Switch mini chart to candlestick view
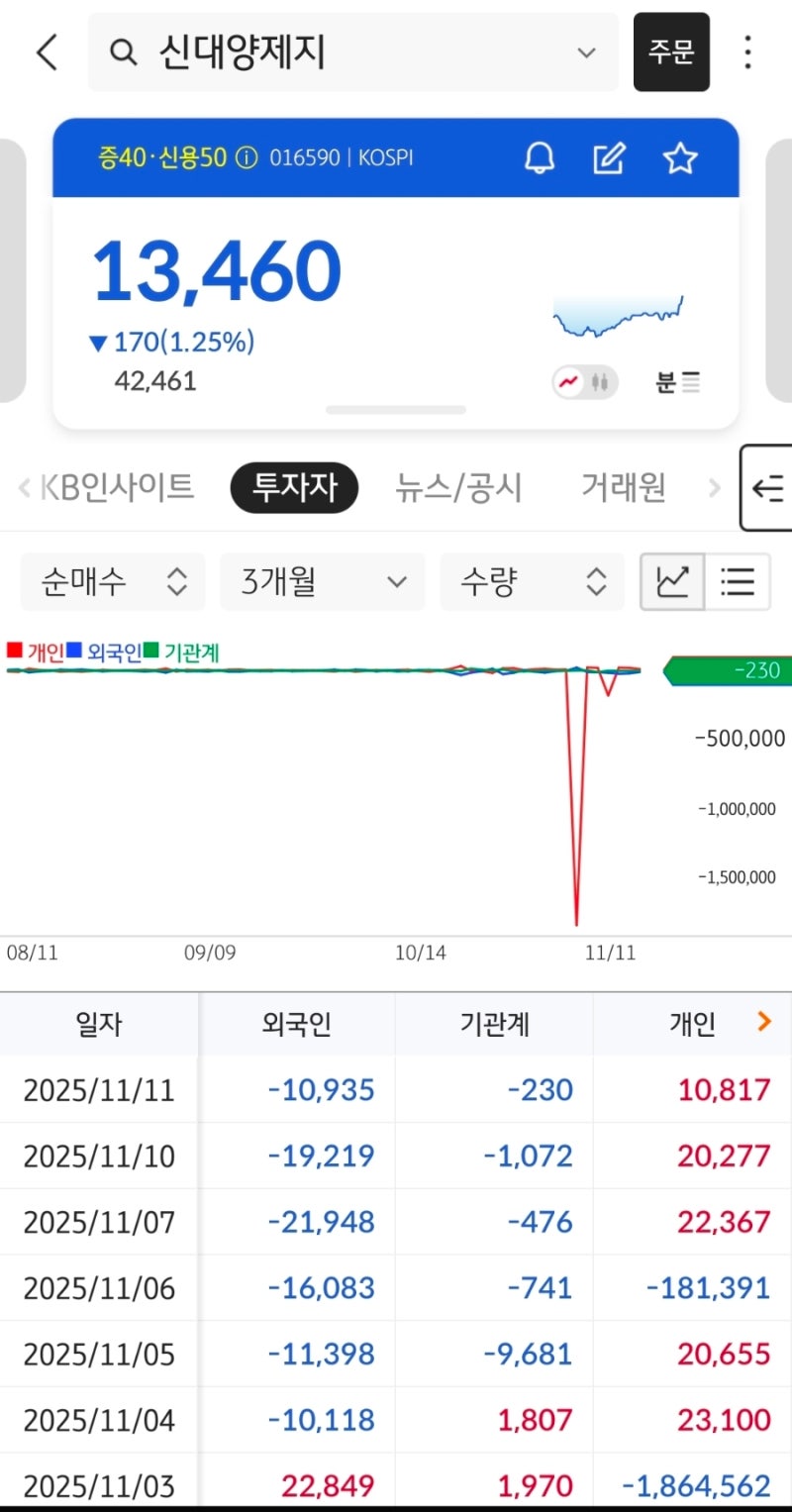The width and height of the screenshot is (792, 1512). [601, 381]
